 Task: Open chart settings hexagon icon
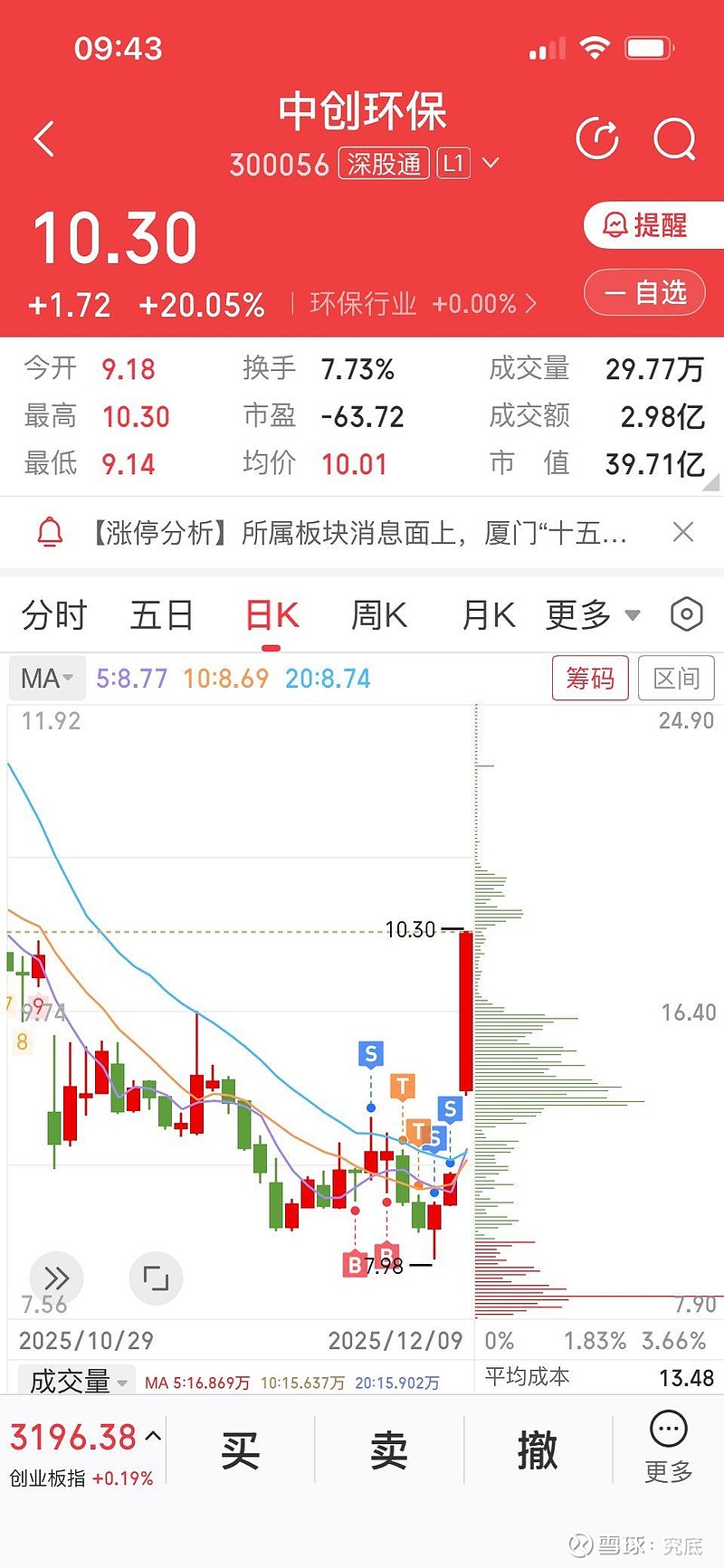point(687,614)
